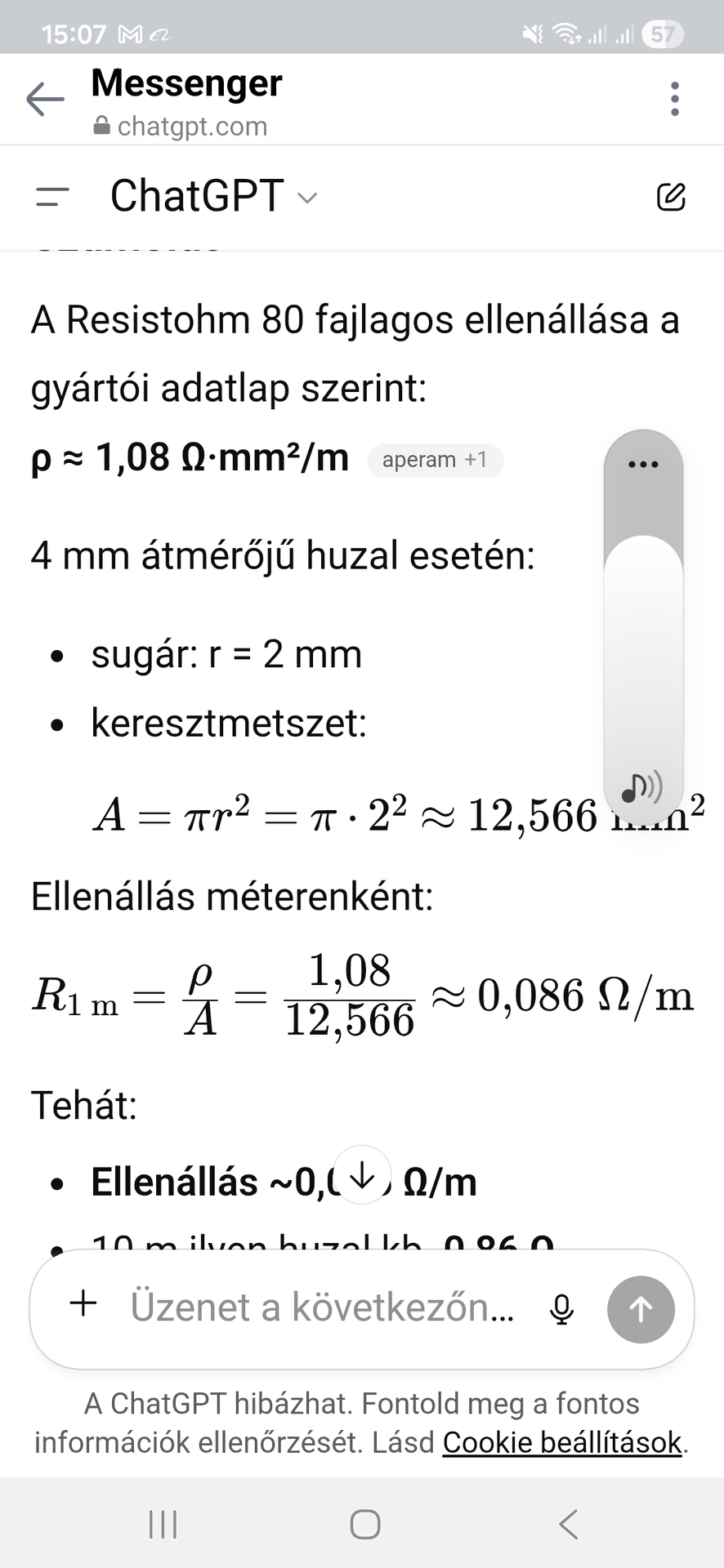Tap the three-dot button on the volume panel
This screenshot has width=724, height=1568.
(x=643, y=464)
